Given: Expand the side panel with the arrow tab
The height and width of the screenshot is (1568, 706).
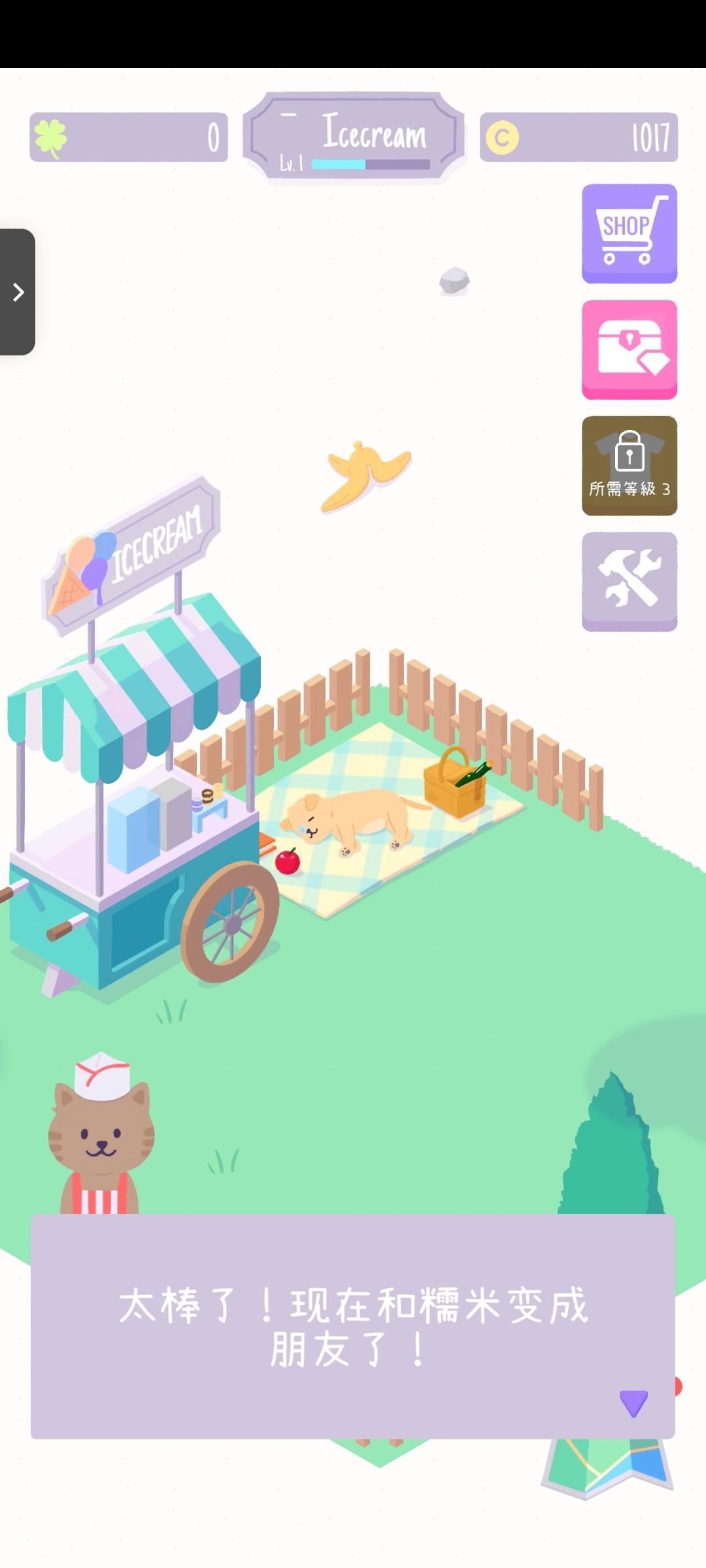Looking at the screenshot, I should pyautogui.click(x=18, y=292).
